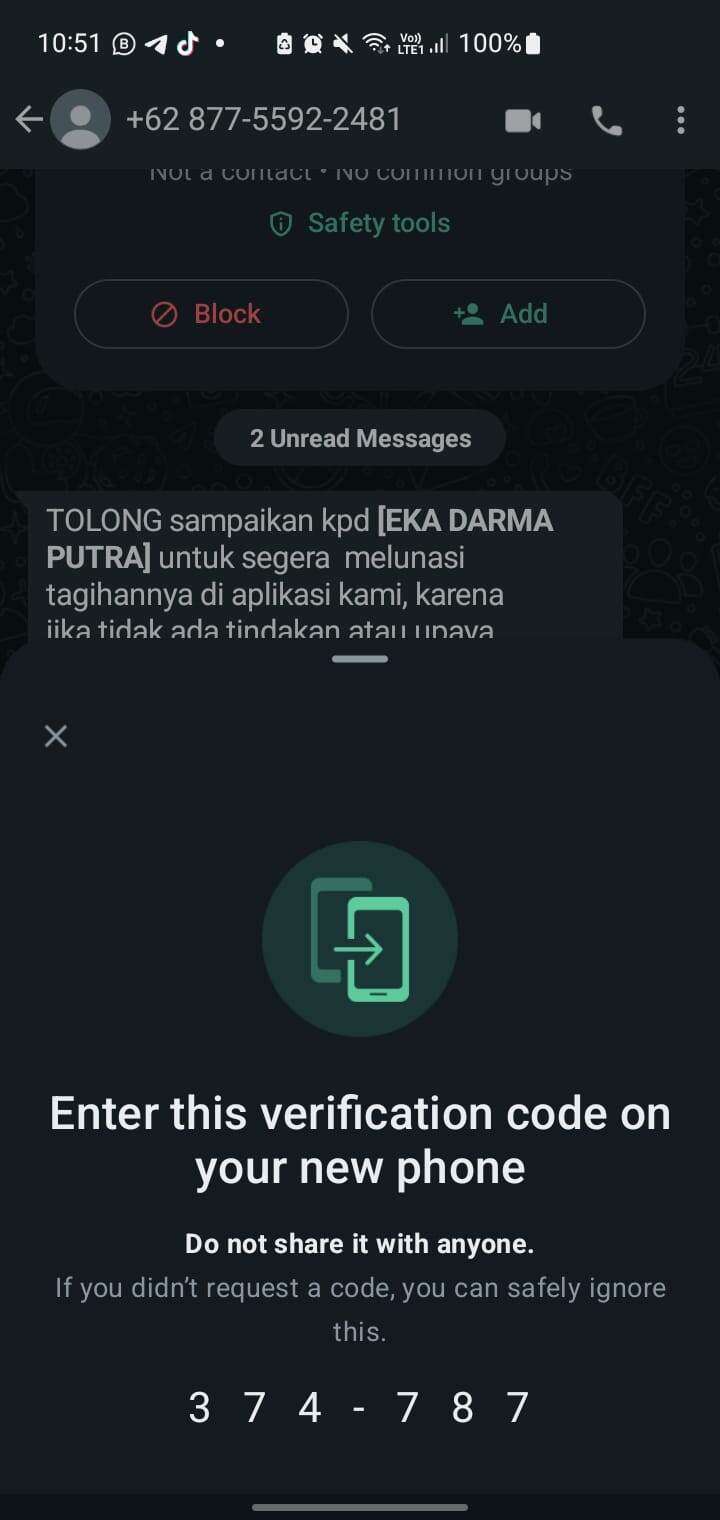Go back from this chat
Viewport: 720px width, 1520px height.
point(29,120)
